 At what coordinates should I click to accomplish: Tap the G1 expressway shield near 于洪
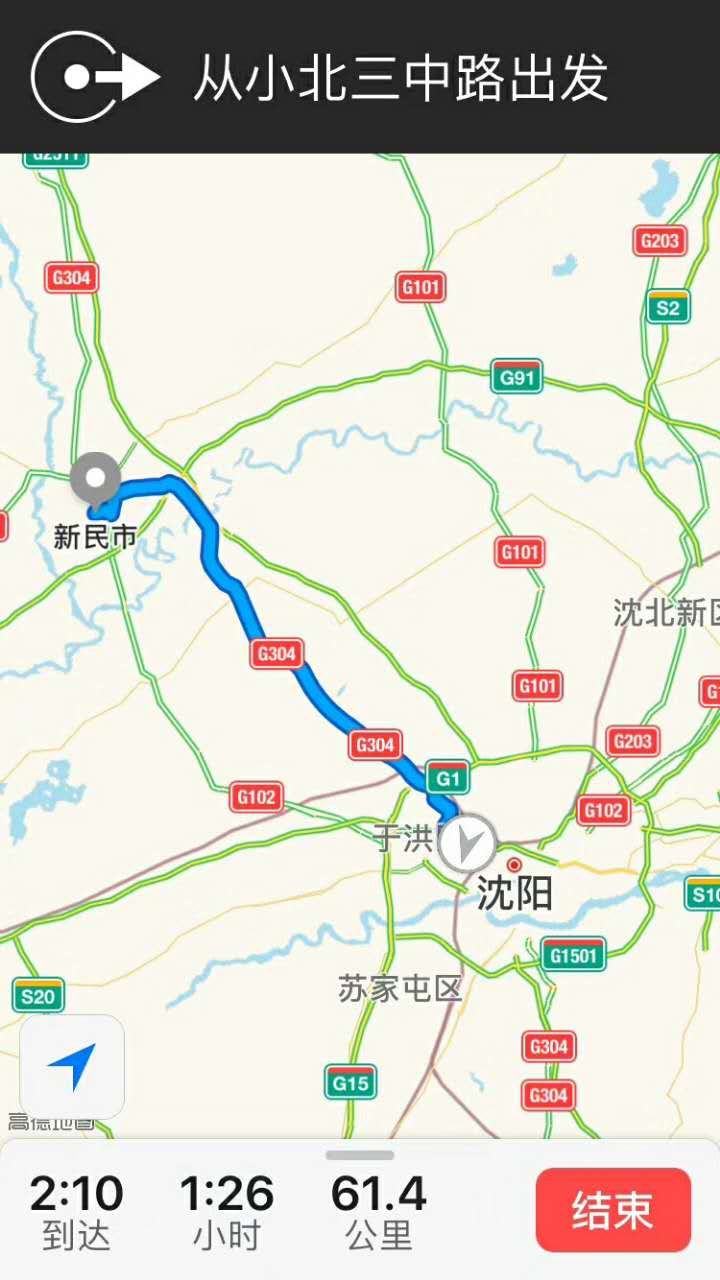pos(446,778)
